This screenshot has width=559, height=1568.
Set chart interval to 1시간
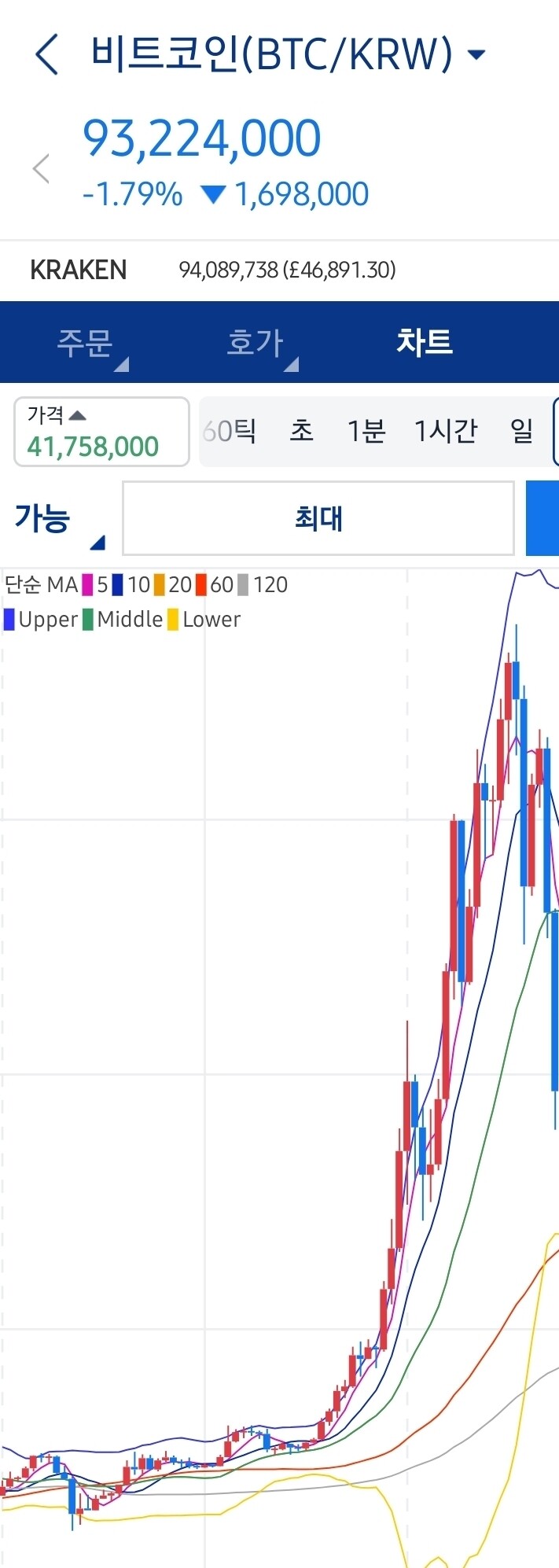coord(446,431)
